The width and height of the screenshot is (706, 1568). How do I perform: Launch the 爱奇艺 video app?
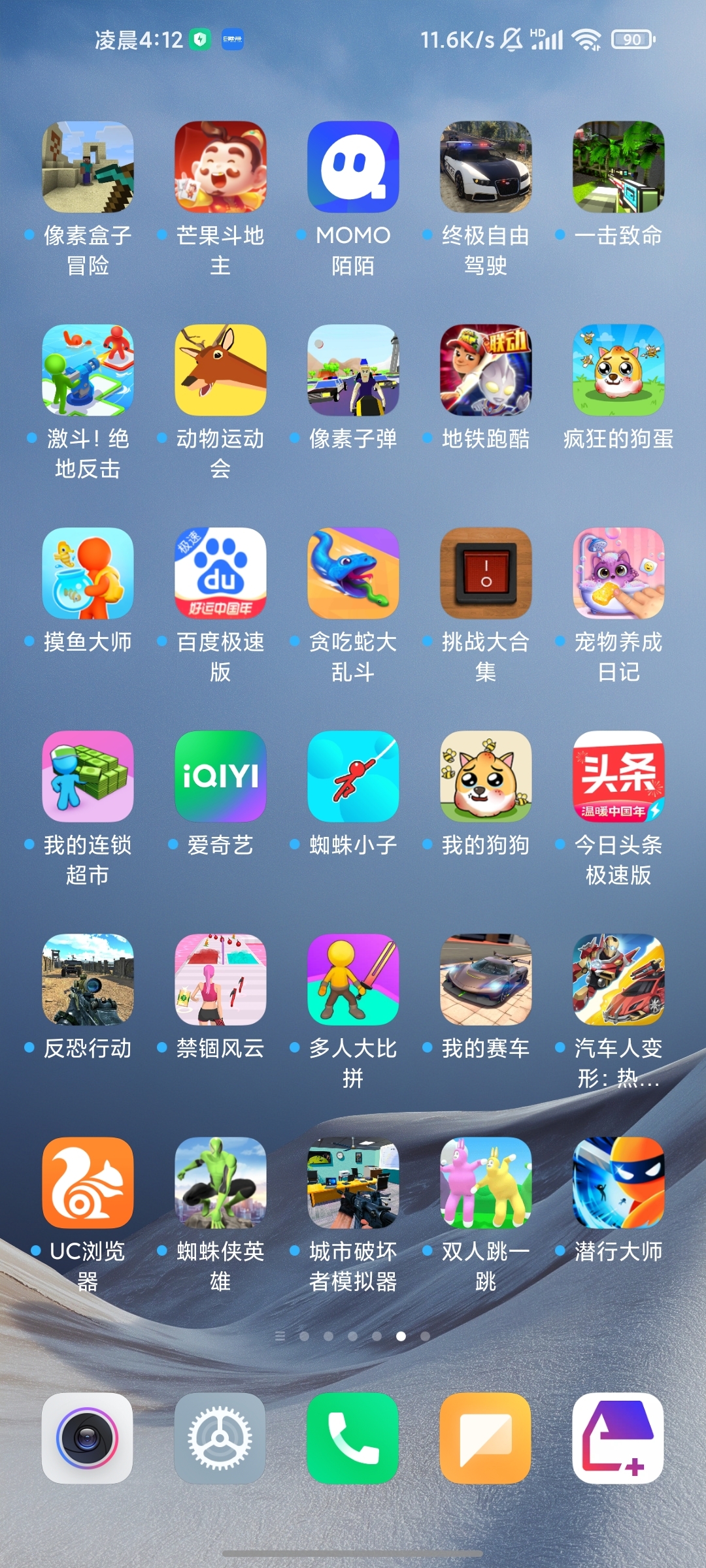click(x=220, y=776)
